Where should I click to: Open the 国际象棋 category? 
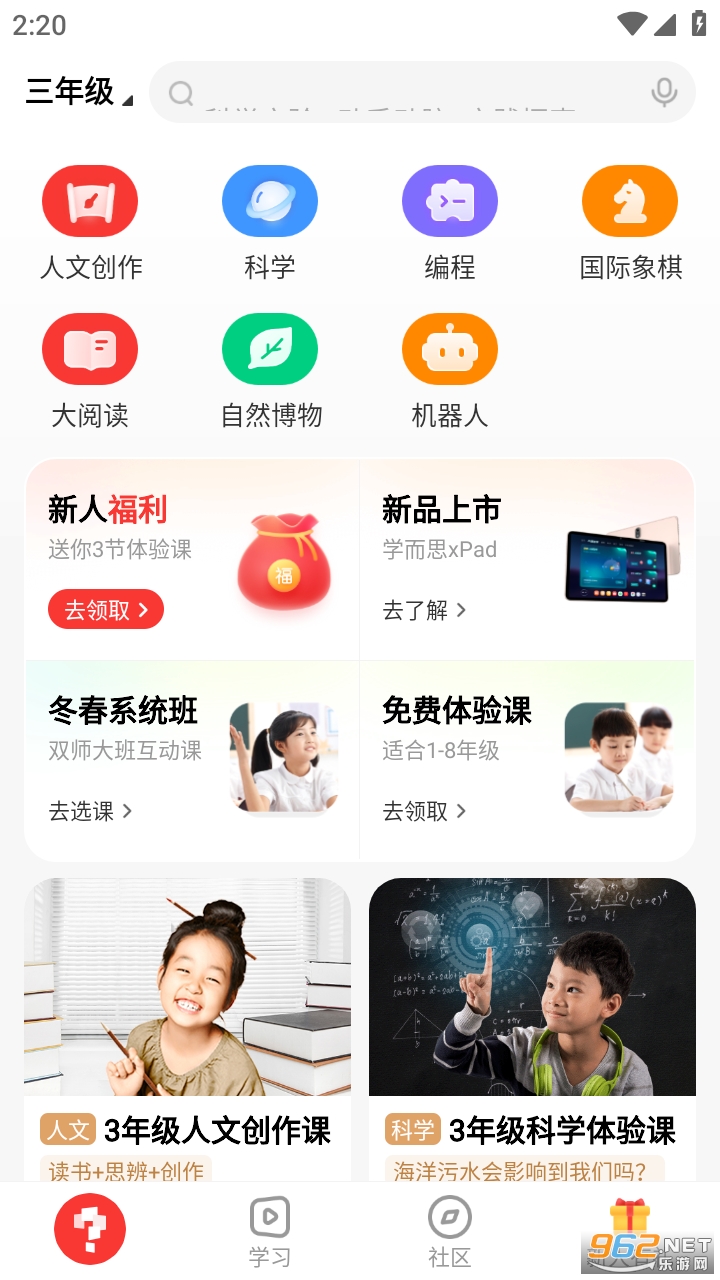pos(630,222)
